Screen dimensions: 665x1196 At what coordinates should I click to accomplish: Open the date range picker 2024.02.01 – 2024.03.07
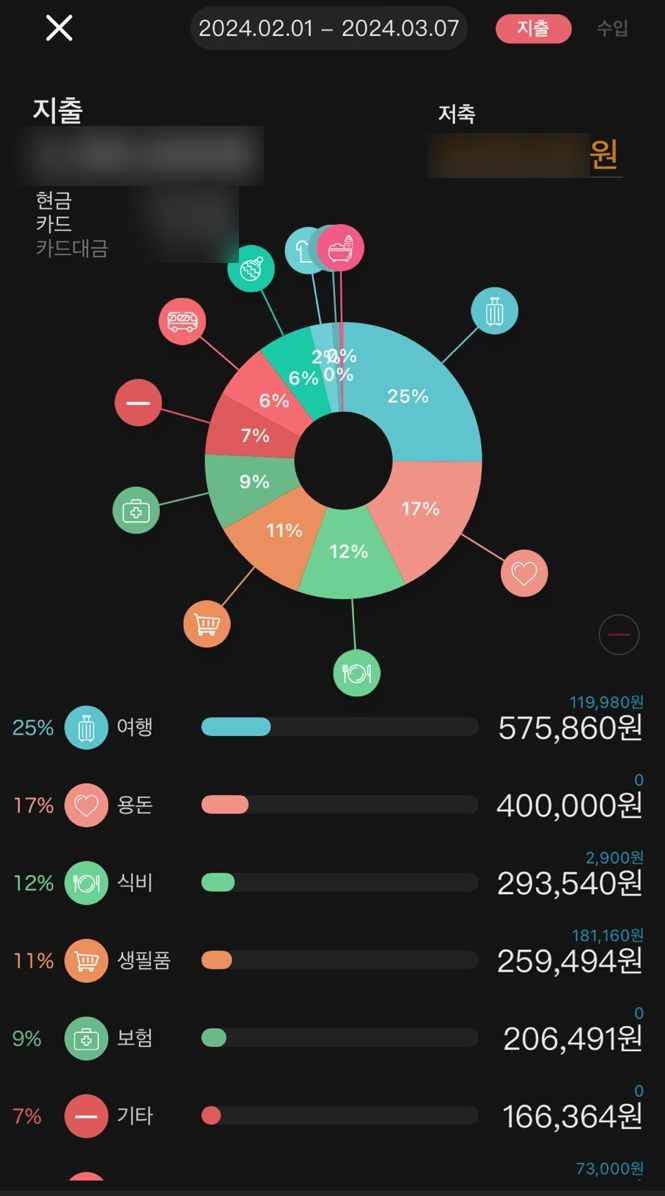click(328, 28)
